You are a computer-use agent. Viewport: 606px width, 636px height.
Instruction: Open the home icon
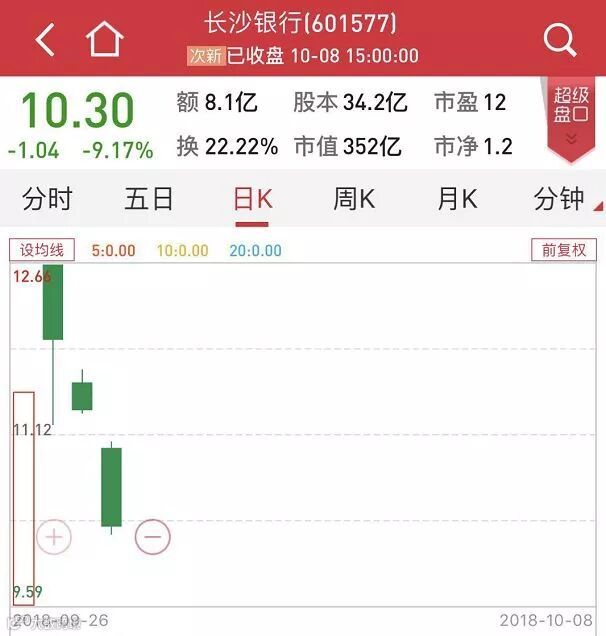(104, 40)
